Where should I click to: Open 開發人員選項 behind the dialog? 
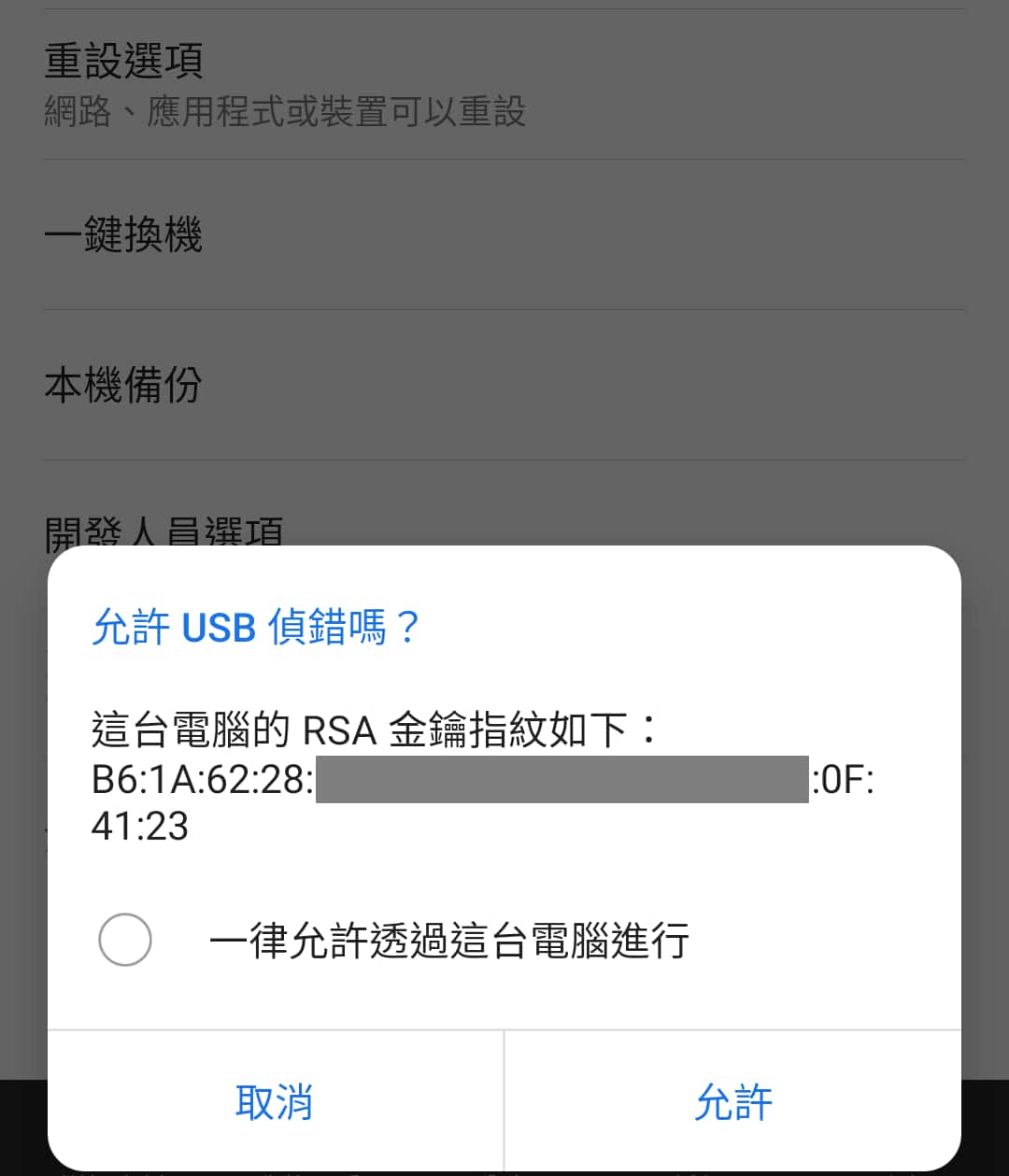pyautogui.click(x=163, y=528)
